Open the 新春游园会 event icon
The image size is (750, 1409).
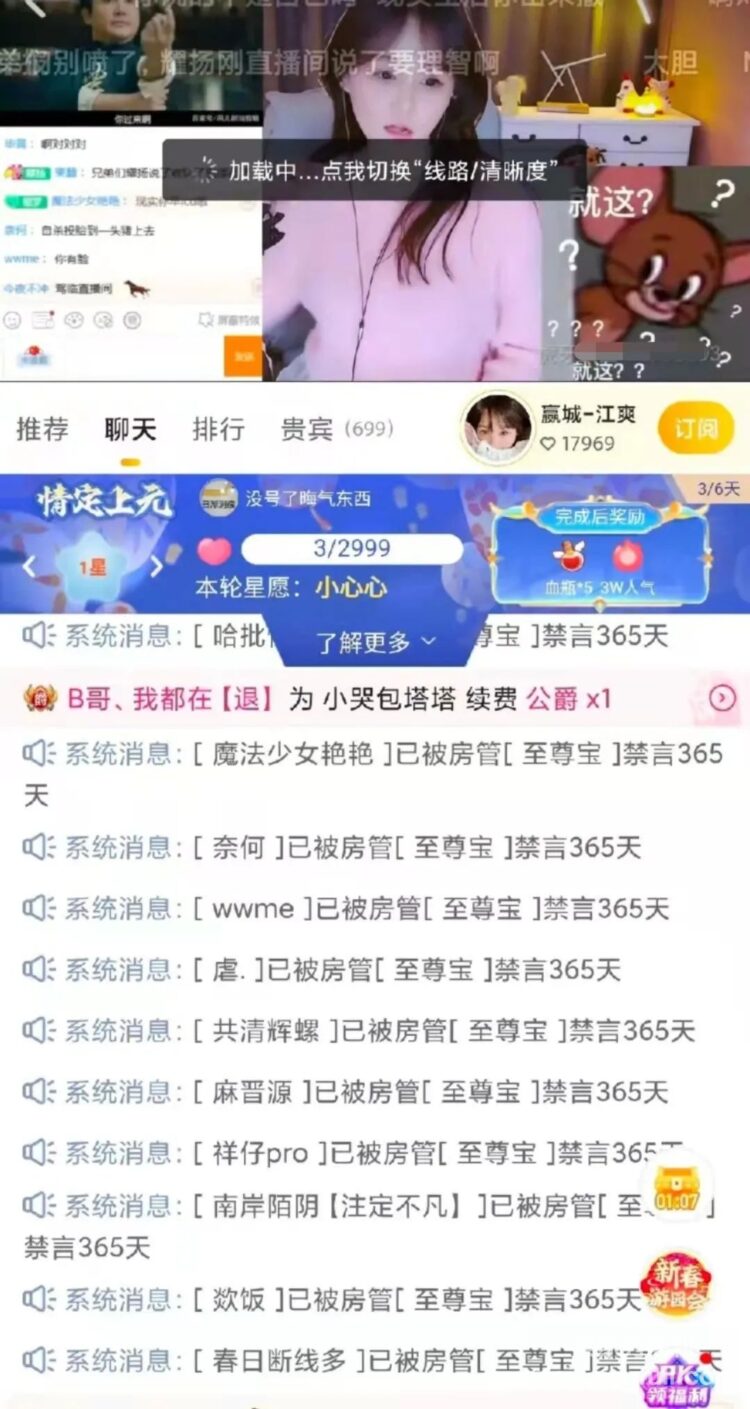tap(676, 1283)
